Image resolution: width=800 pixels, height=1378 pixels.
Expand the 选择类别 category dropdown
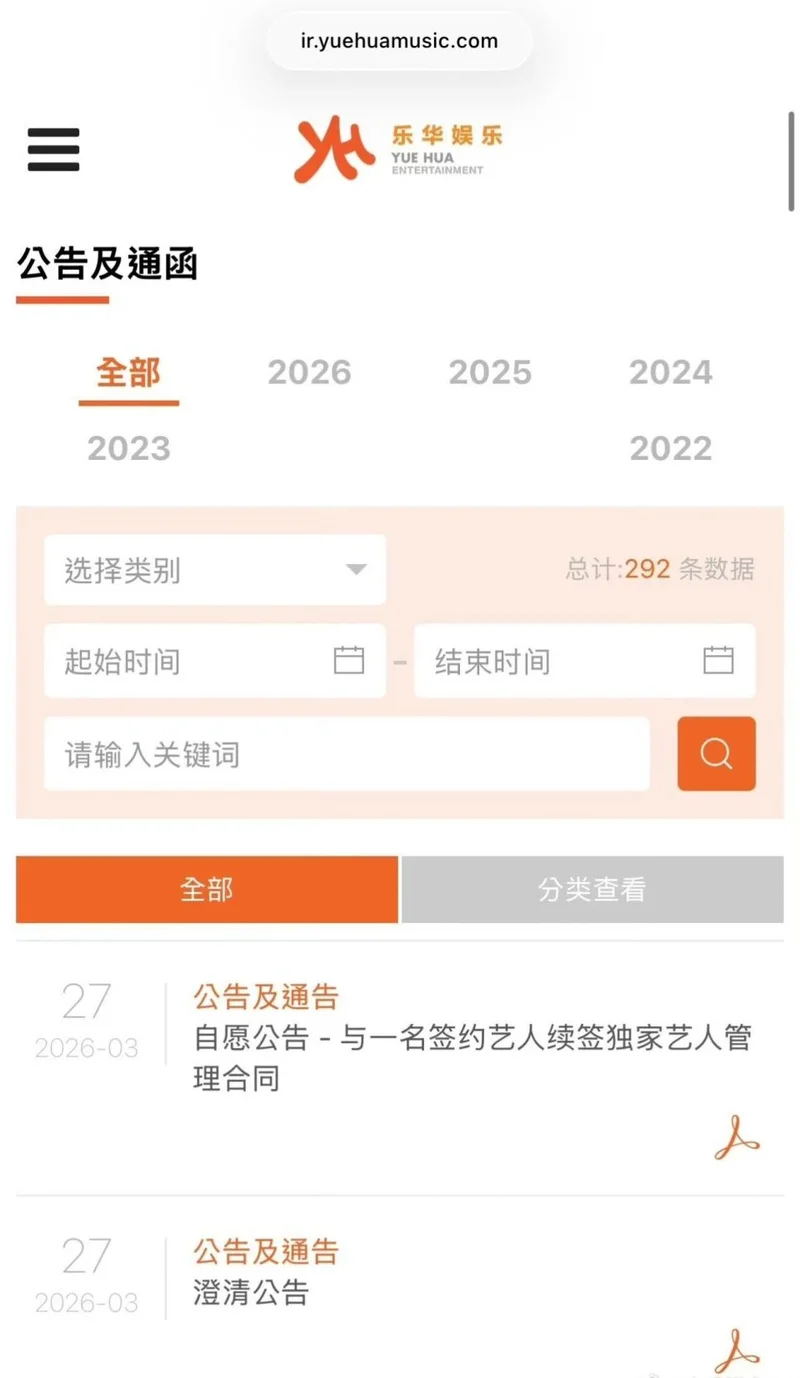[215, 570]
